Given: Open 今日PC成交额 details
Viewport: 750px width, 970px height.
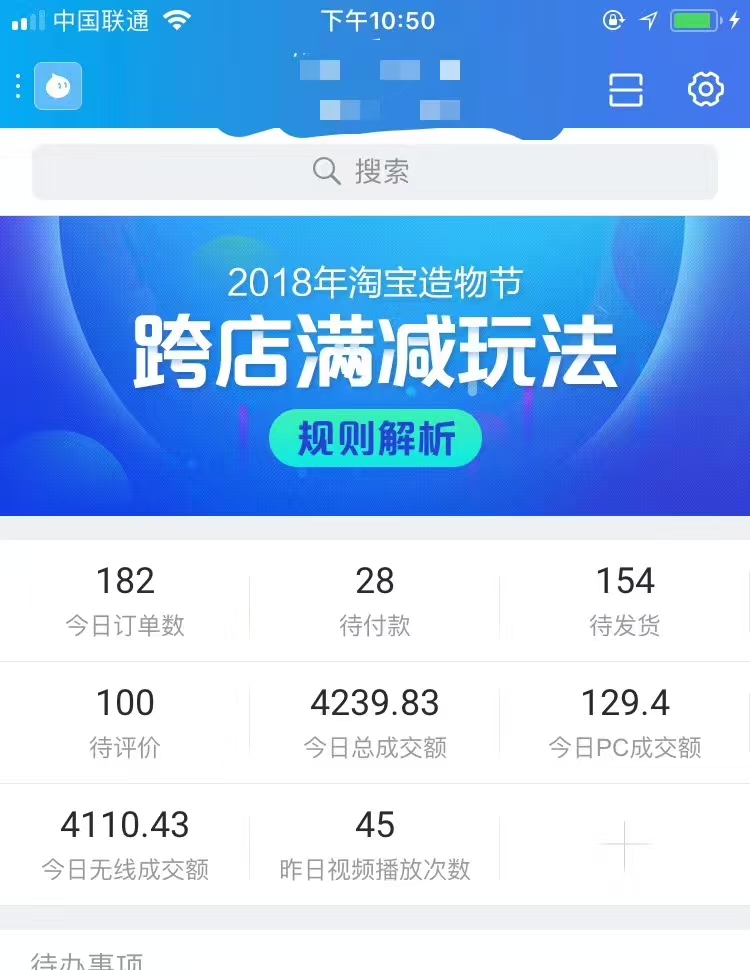Looking at the screenshot, I should click(625, 723).
